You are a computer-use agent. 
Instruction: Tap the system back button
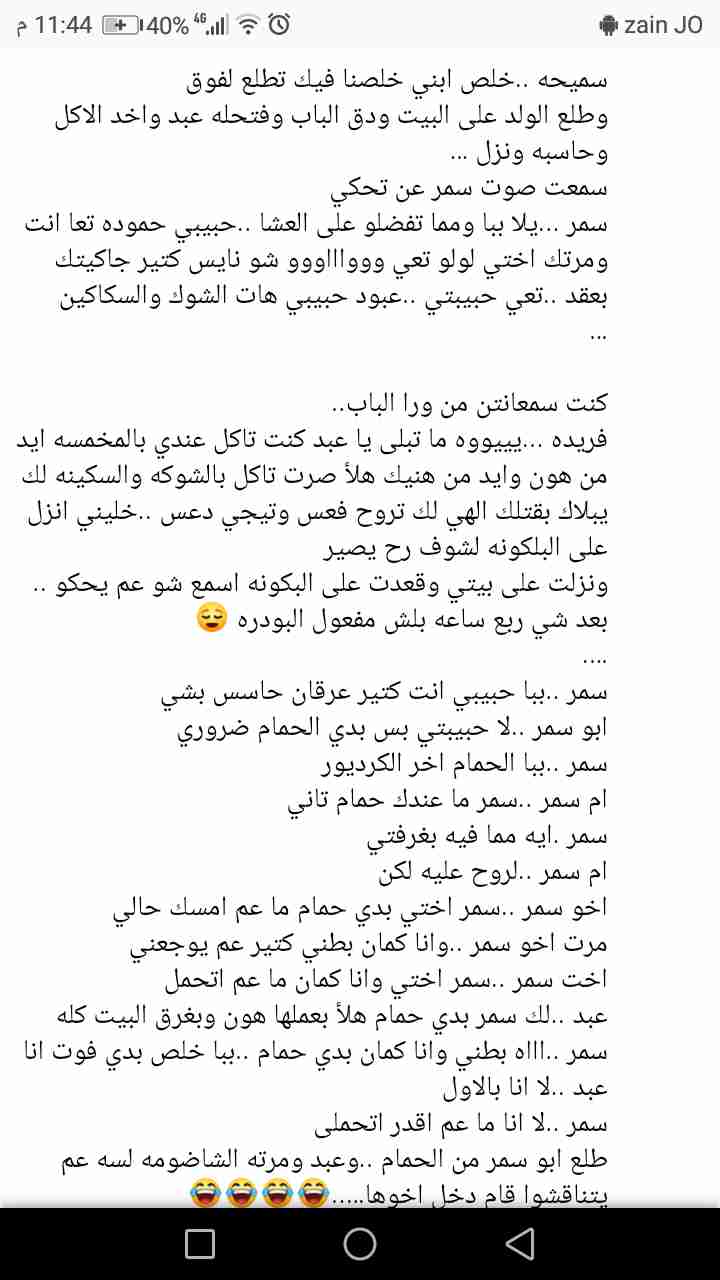click(519, 1243)
